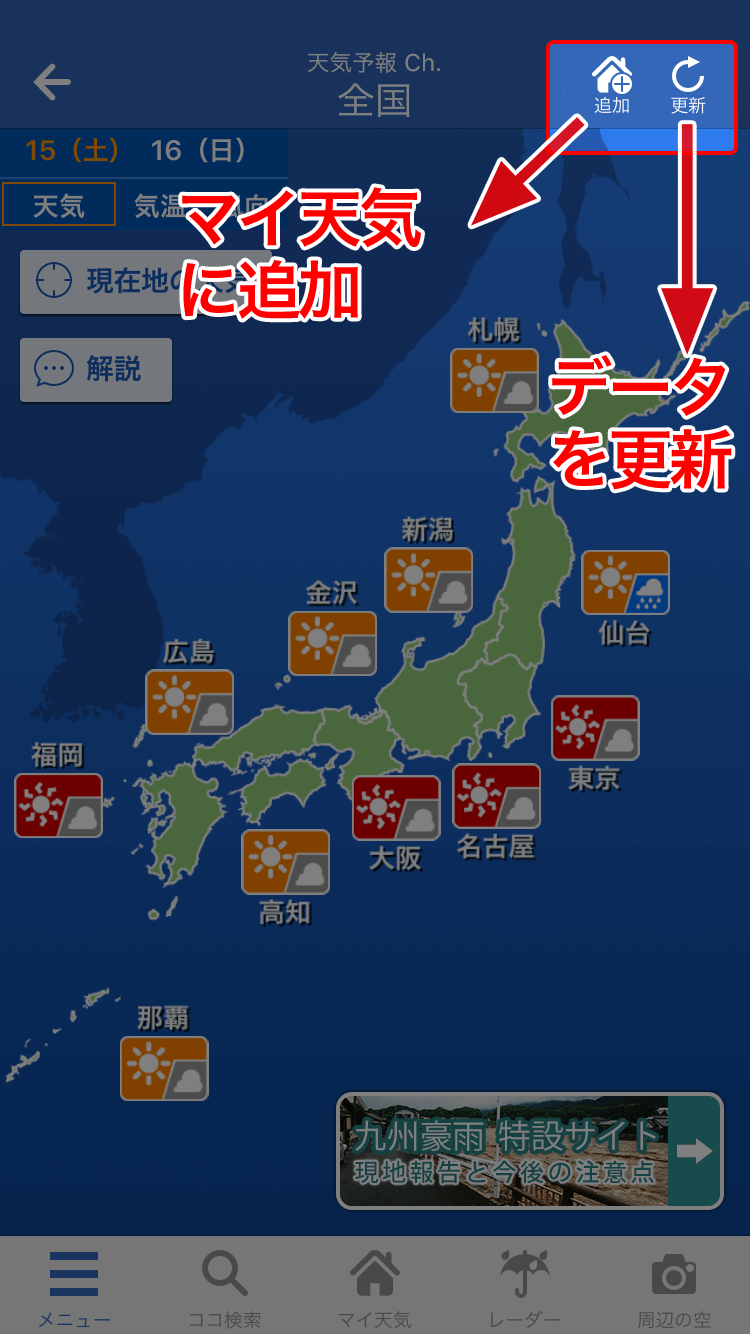Open the forecast for 福岡

pos(58,805)
